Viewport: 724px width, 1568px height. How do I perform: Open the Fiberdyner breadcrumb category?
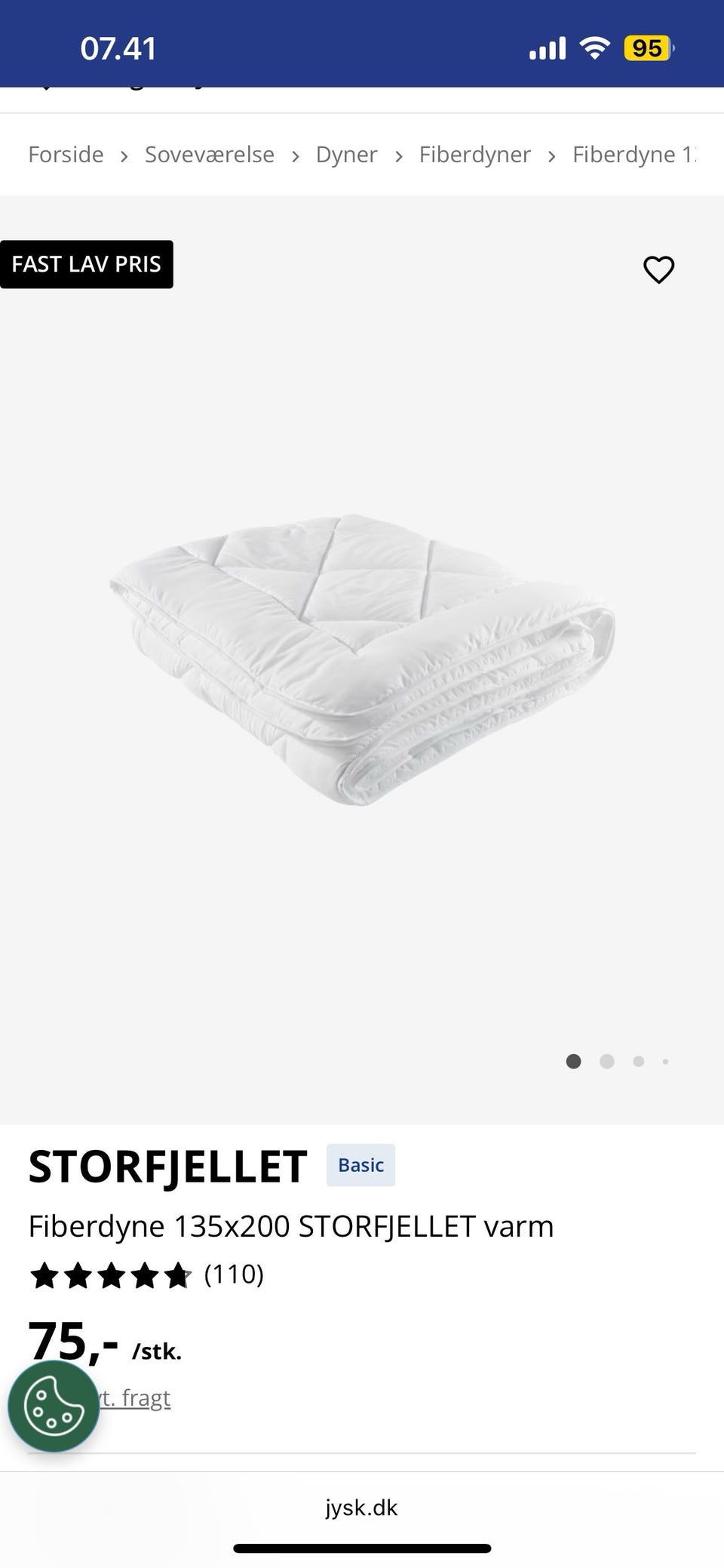474,155
